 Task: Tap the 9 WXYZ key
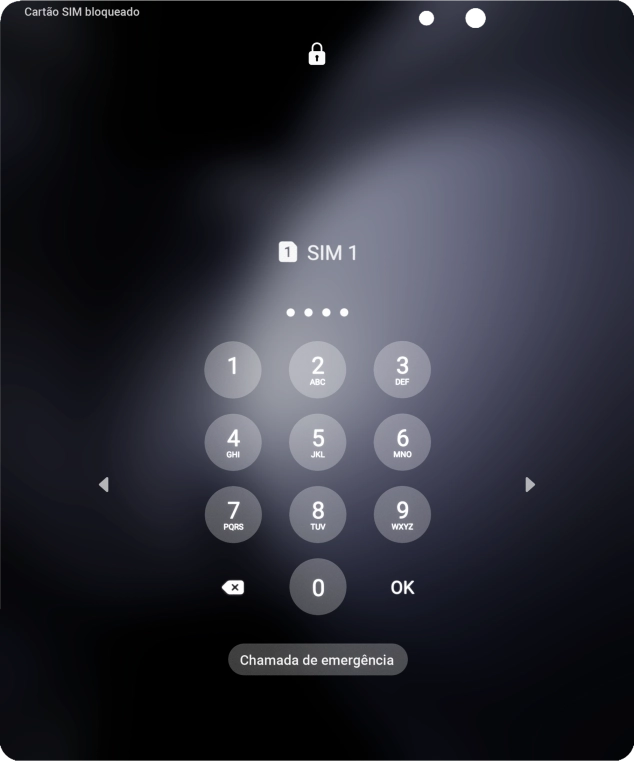pyautogui.click(x=402, y=514)
